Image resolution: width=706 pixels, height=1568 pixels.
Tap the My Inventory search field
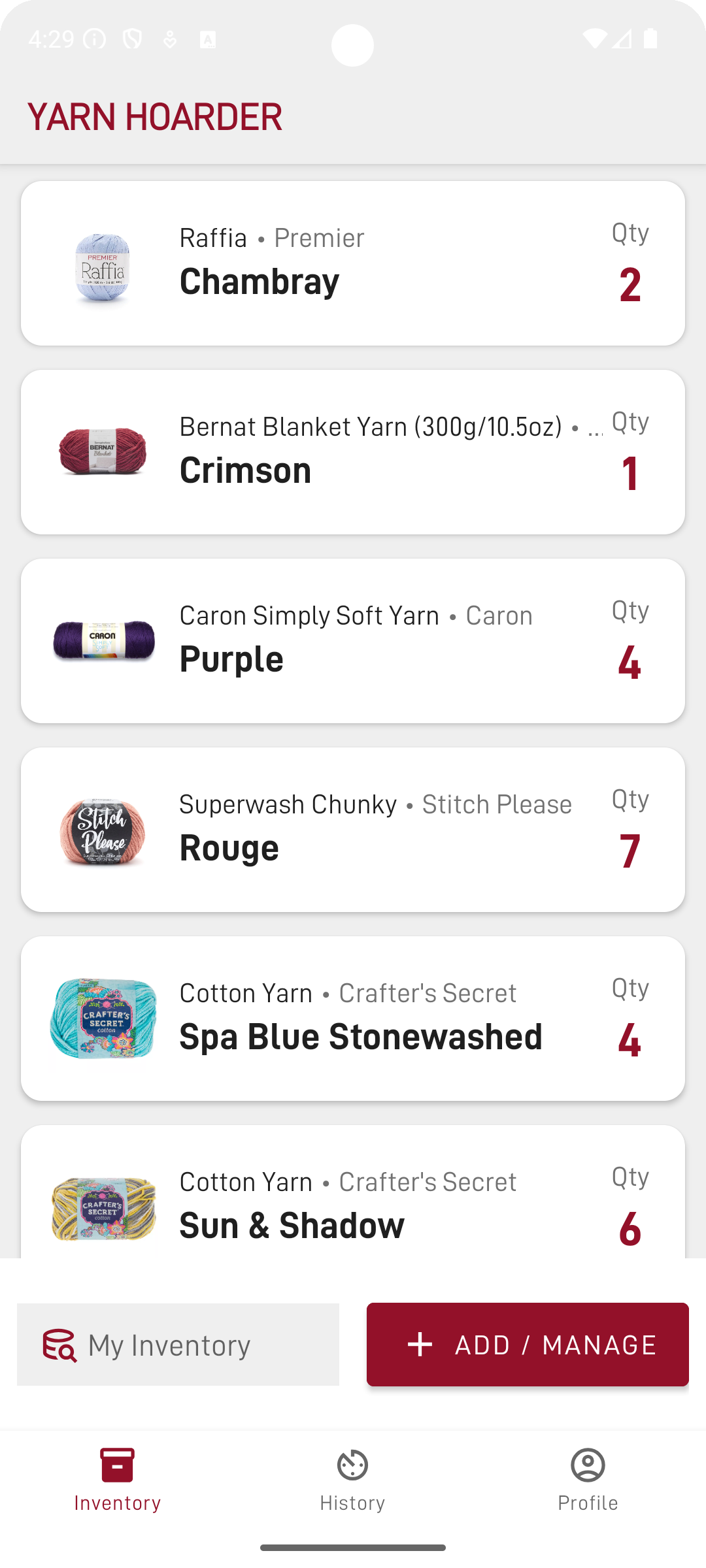click(x=178, y=1345)
